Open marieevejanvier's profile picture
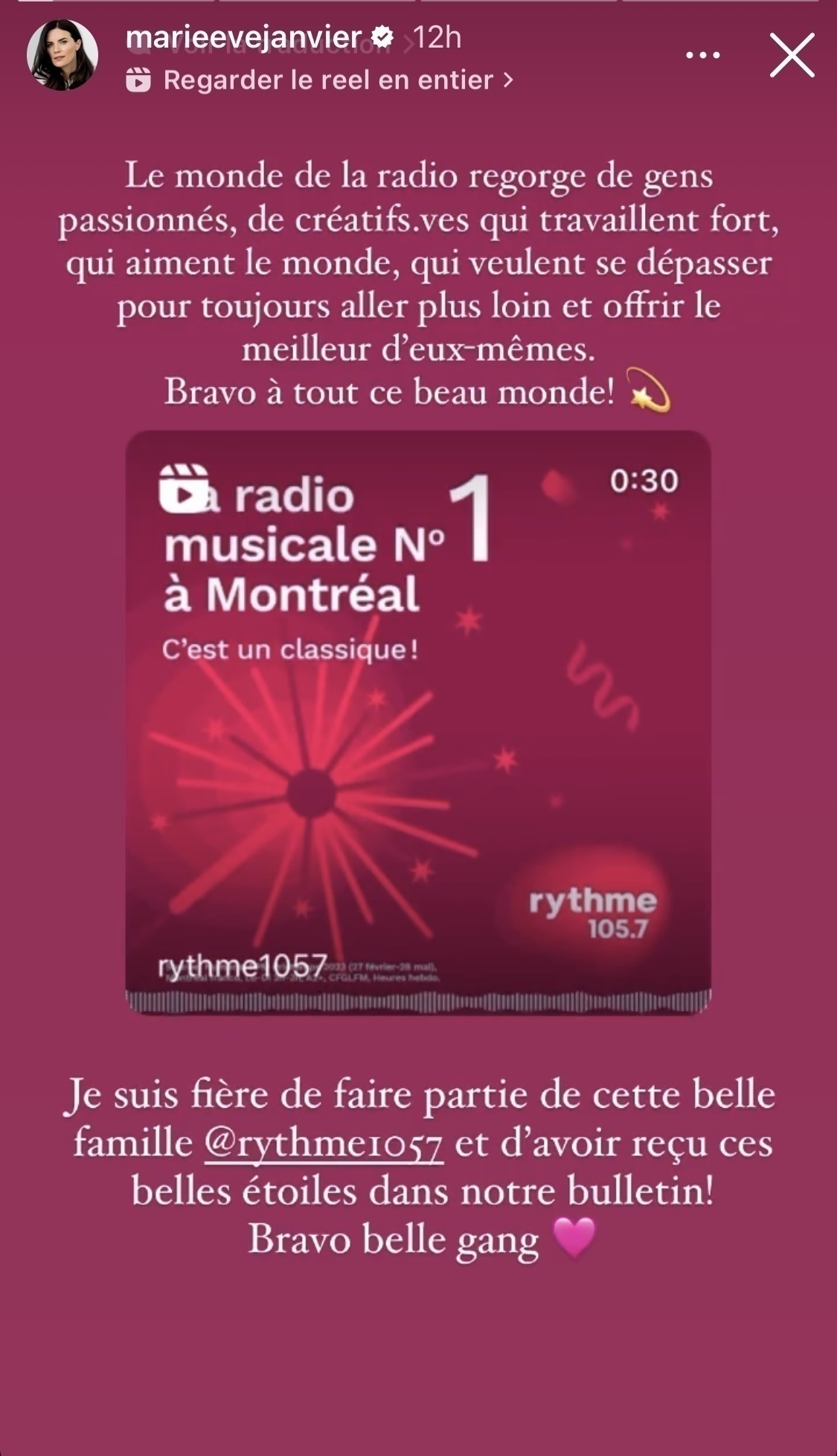The width and height of the screenshot is (837, 1456). tap(62, 55)
